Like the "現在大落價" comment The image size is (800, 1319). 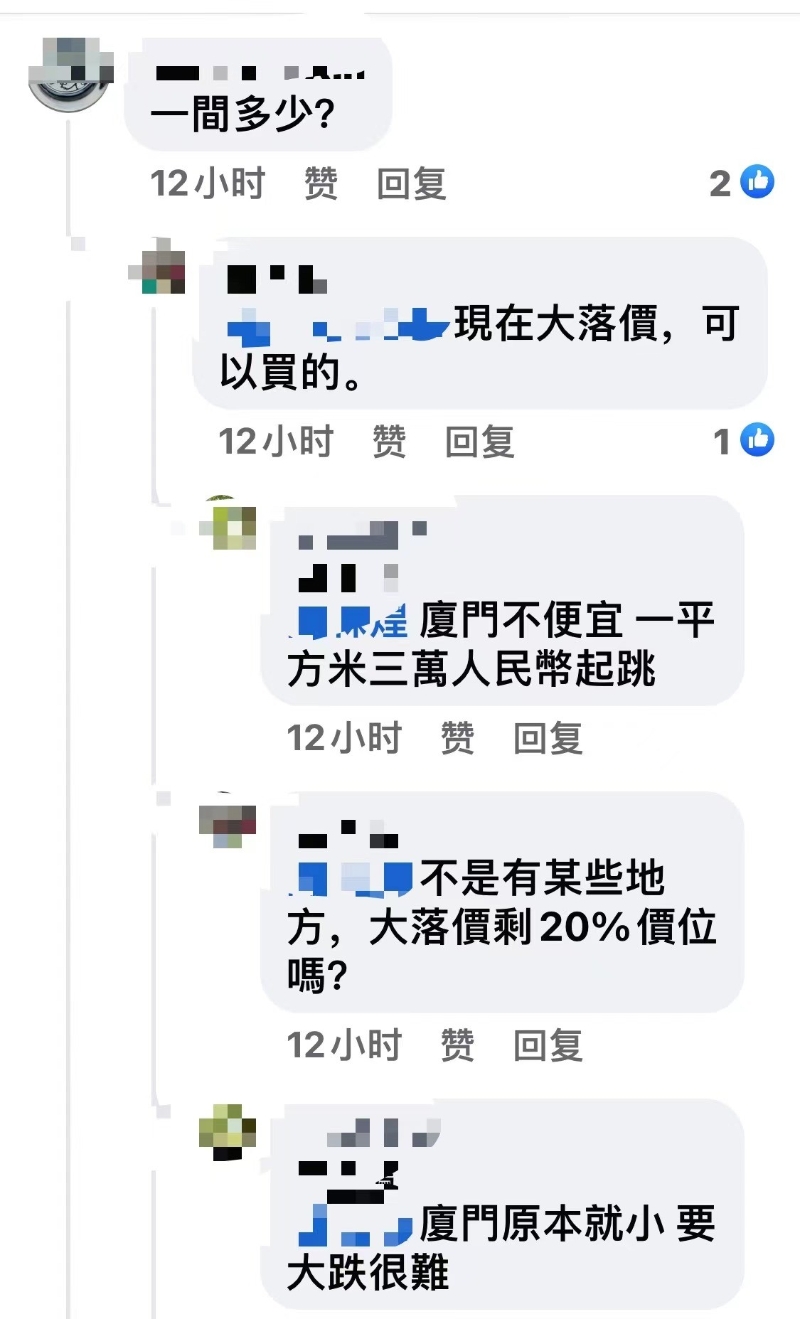[x=389, y=441]
